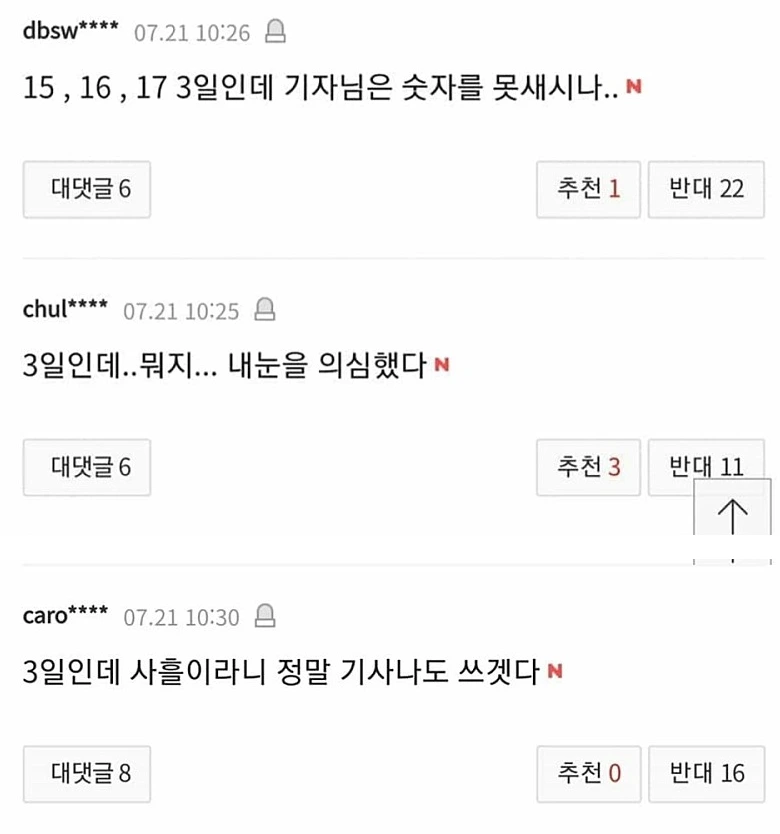
Task: Report caro's comment via siren icon
Action: (264, 615)
